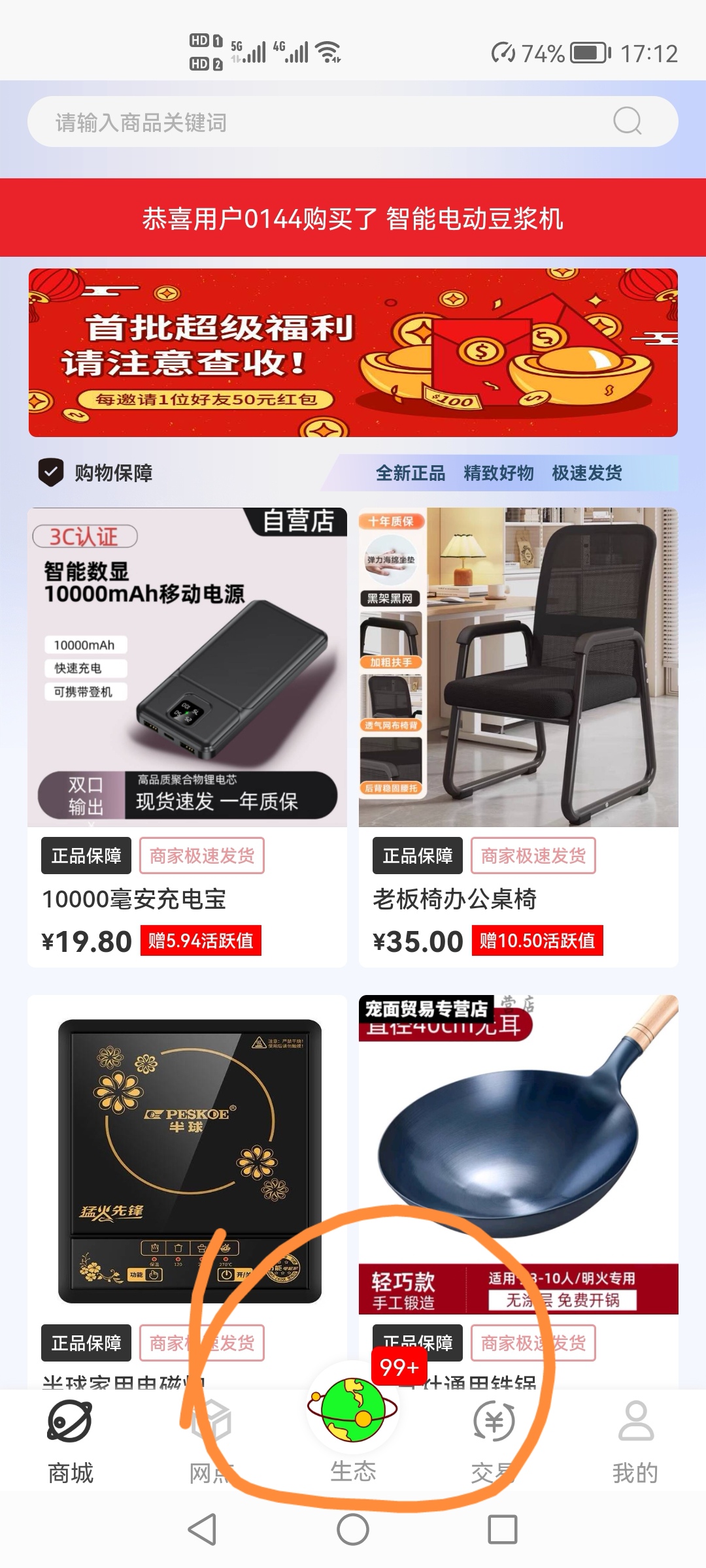Open the 首批超级福利 red envelope banner
The height and width of the screenshot is (1568, 706).
tap(353, 353)
